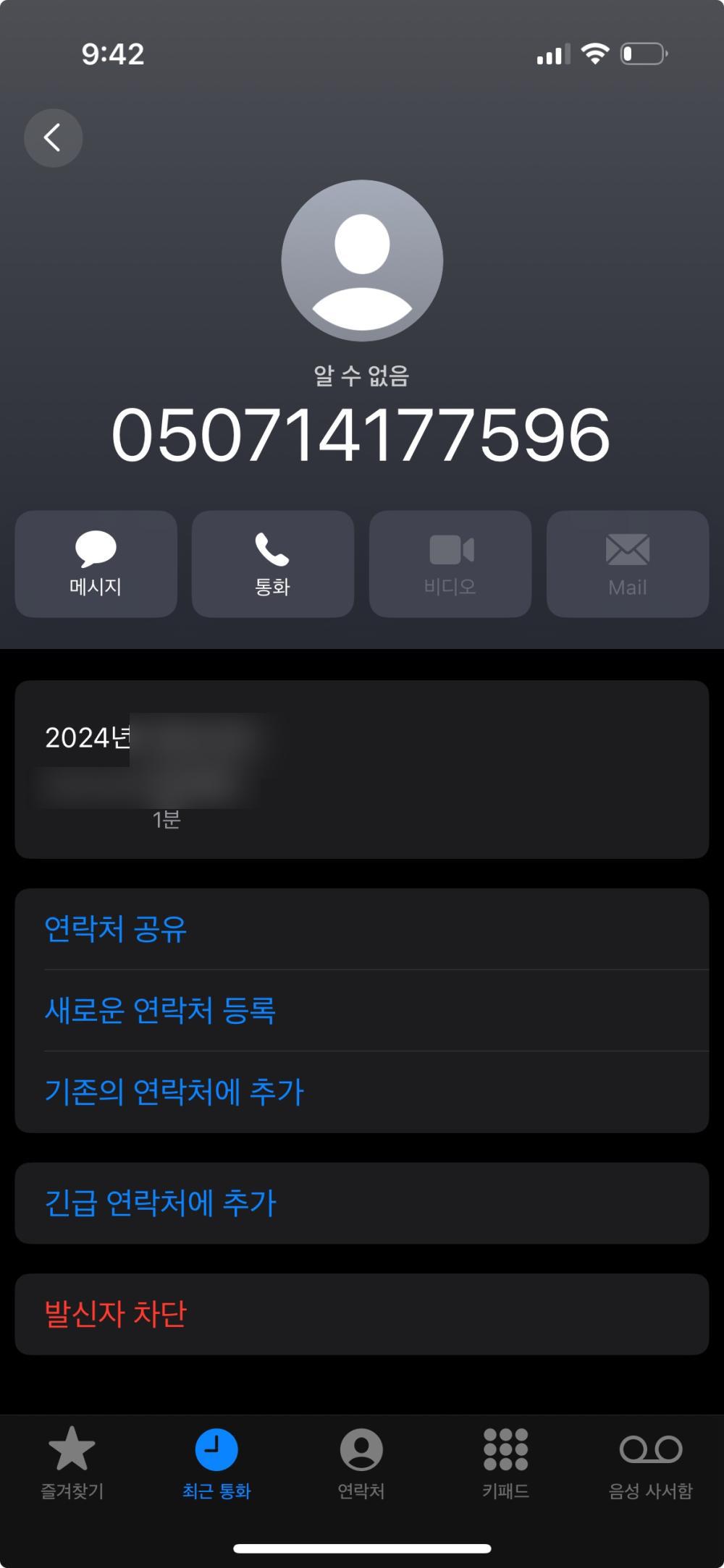Share this contact via 연락처 공유
The width and height of the screenshot is (724, 1568).
(116, 929)
